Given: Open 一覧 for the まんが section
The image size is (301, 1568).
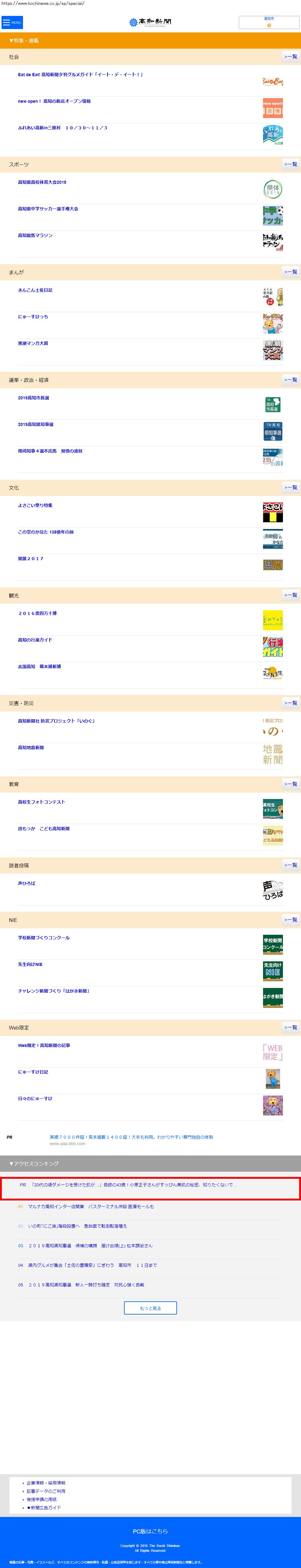Looking at the screenshot, I should (291, 272).
